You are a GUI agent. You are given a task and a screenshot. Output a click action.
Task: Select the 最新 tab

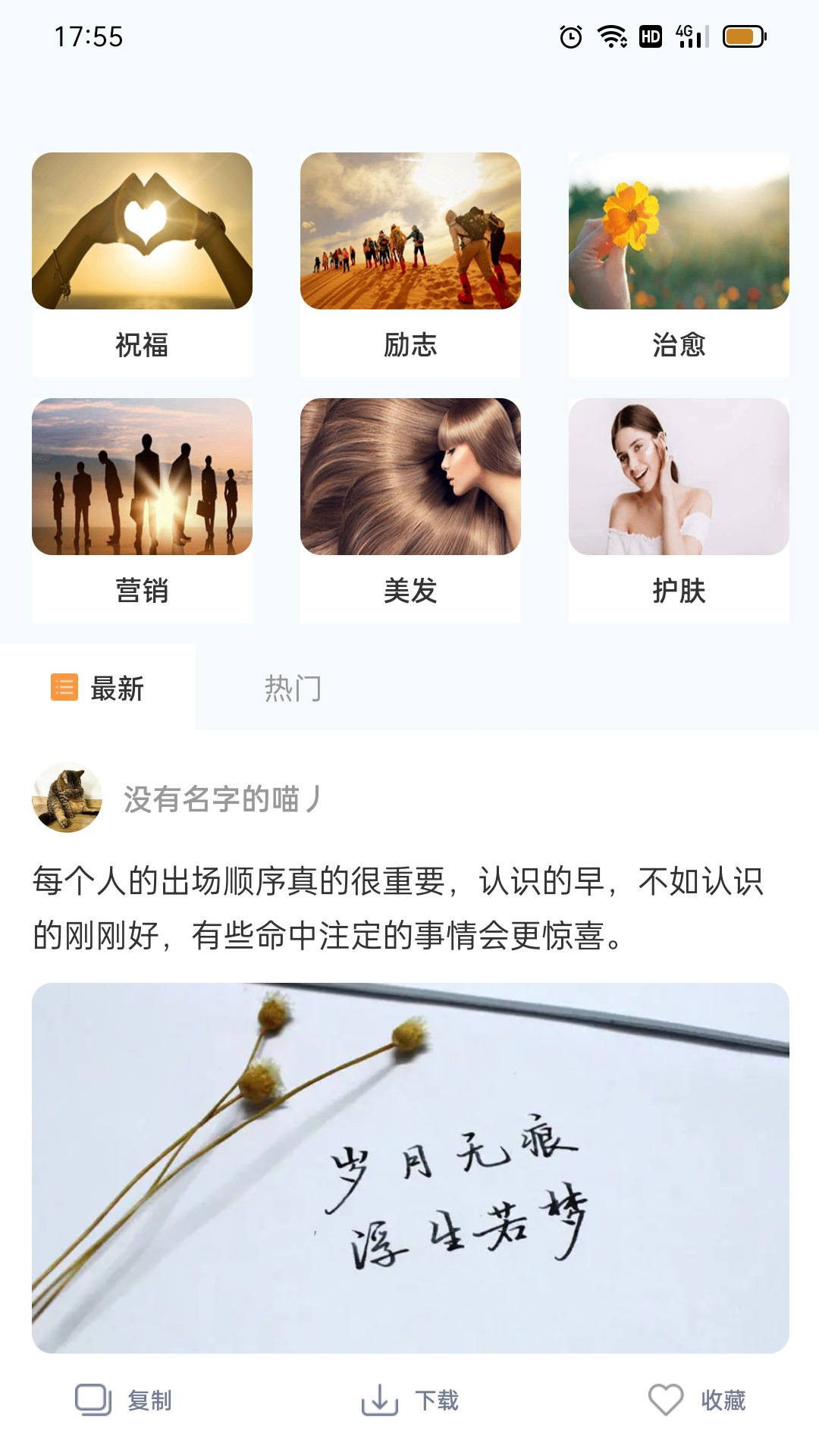118,689
